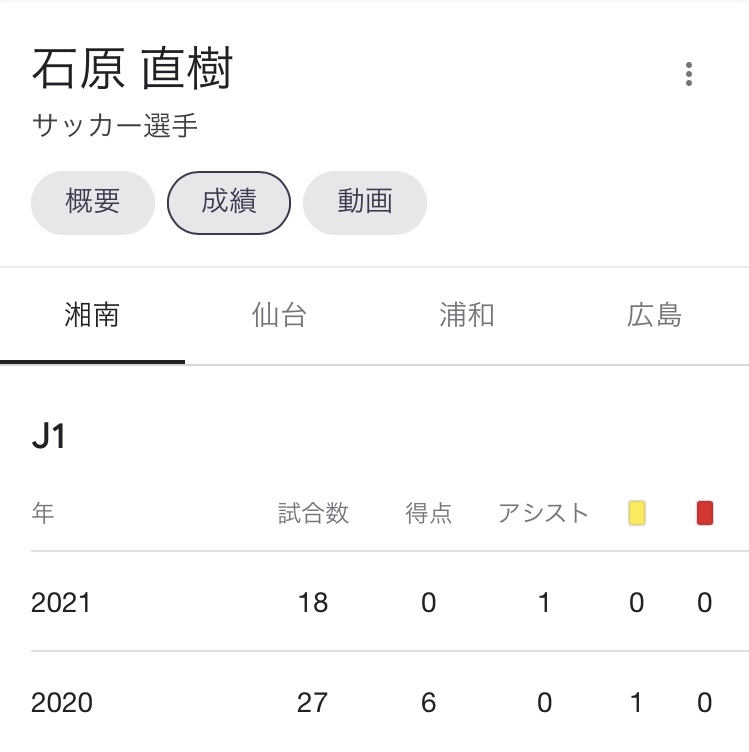
Task: Open the three-dot overflow menu
Action: point(688,74)
